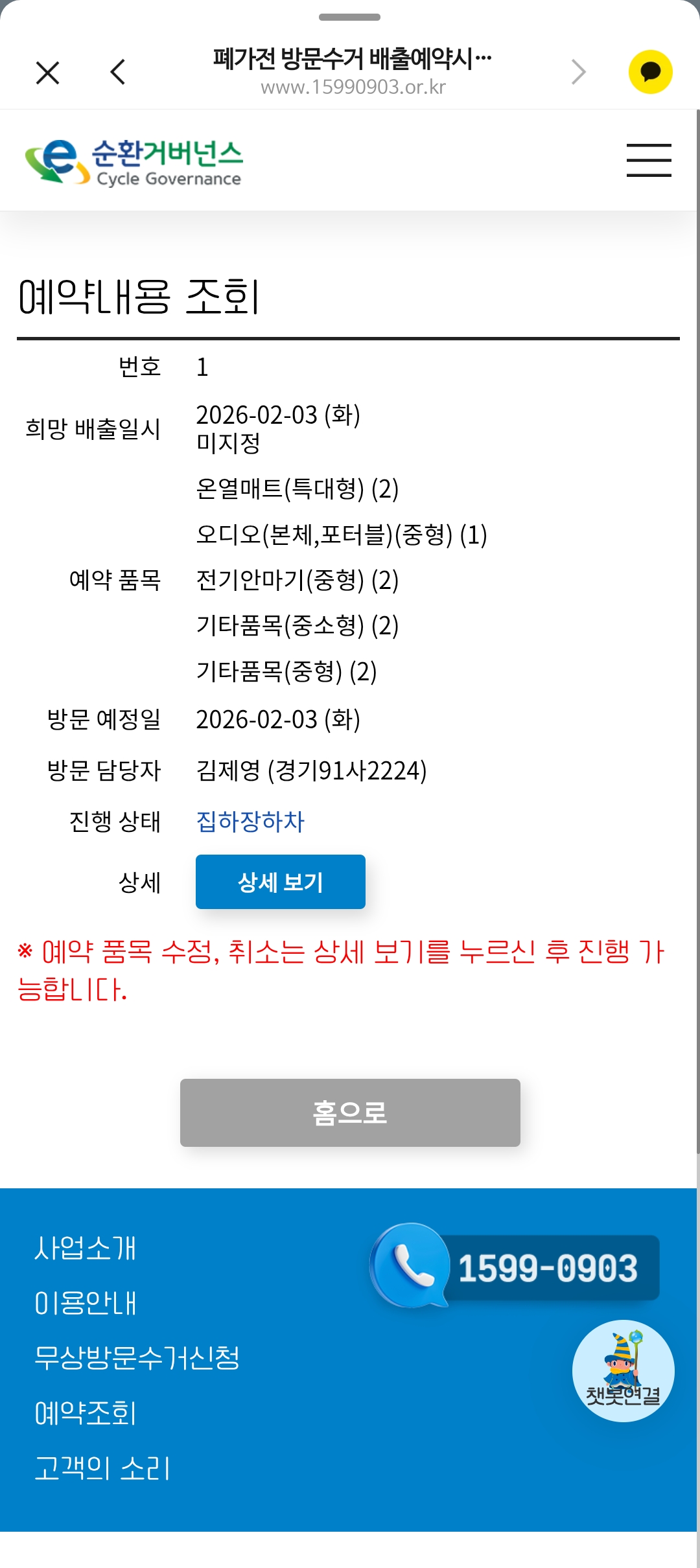Call 1599-0903 via the phone banner
This screenshot has height=1568, width=700.
pos(515,1266)
